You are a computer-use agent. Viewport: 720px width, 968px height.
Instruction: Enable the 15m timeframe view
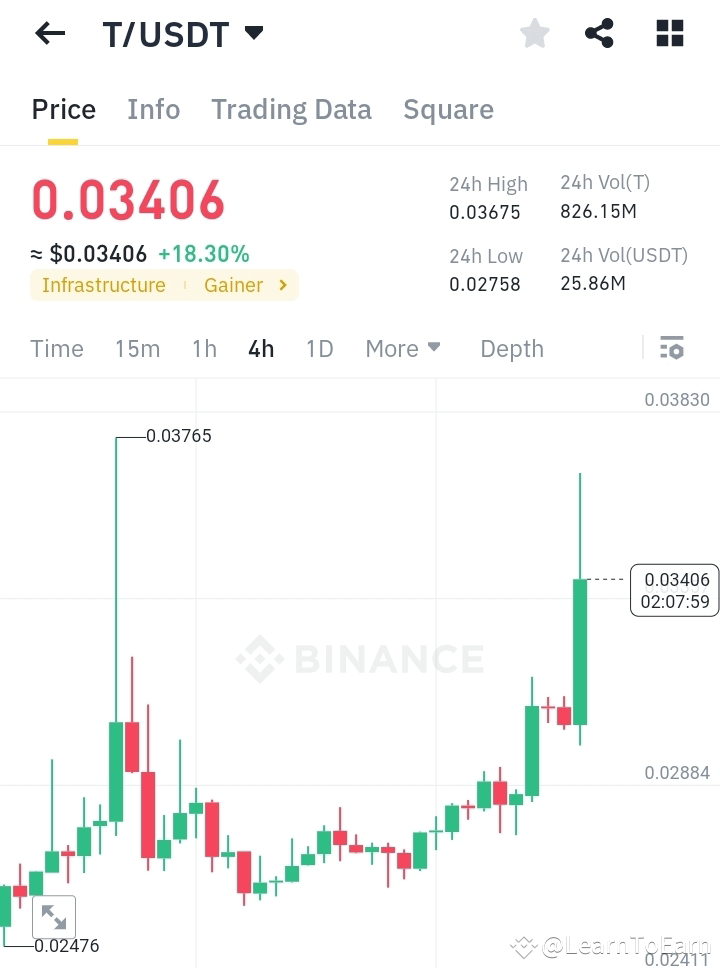tap(137, 348)
